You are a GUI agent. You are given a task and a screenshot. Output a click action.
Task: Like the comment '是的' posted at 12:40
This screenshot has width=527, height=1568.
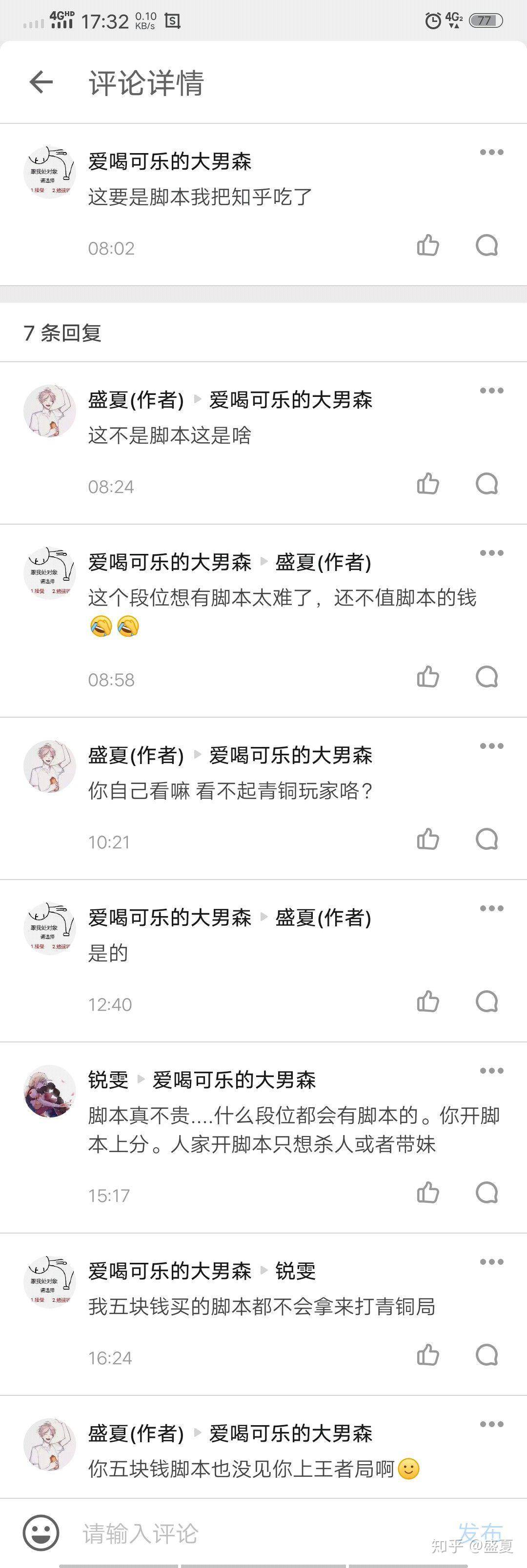(x=427, y=1002)
